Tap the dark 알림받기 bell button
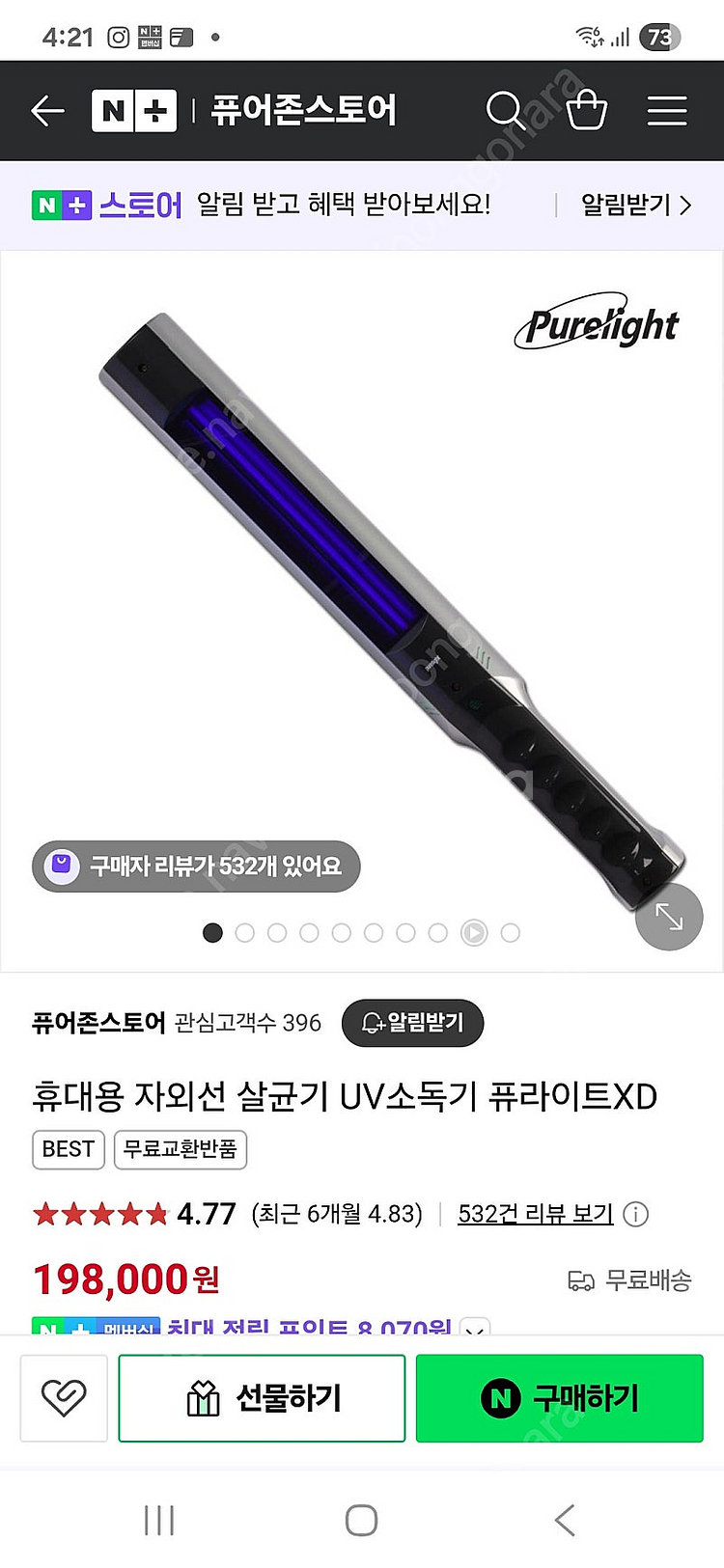This screenshot has width=724, height=1568. [x=412, y=1023]
